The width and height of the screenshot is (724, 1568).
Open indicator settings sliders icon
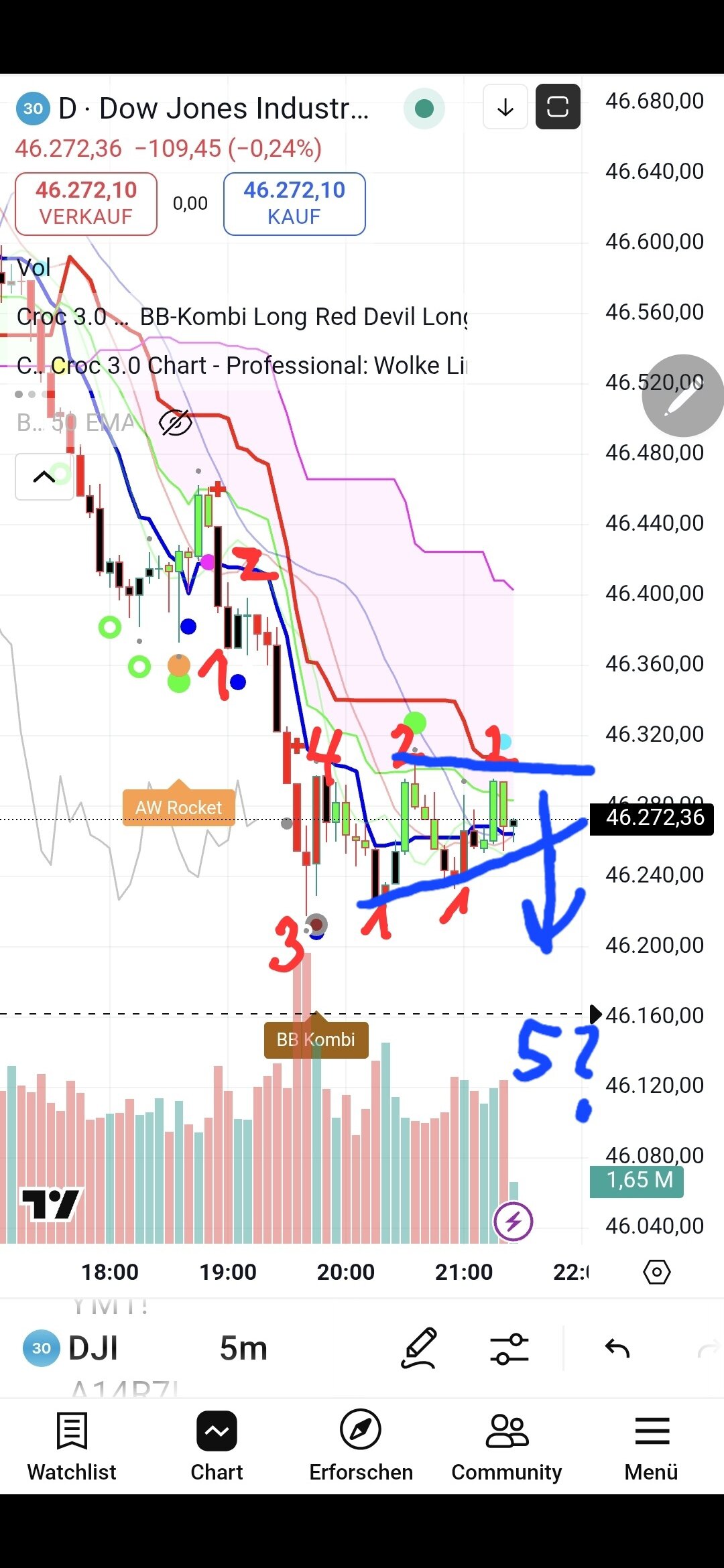pyautogui.click(x=509, y=1348)
